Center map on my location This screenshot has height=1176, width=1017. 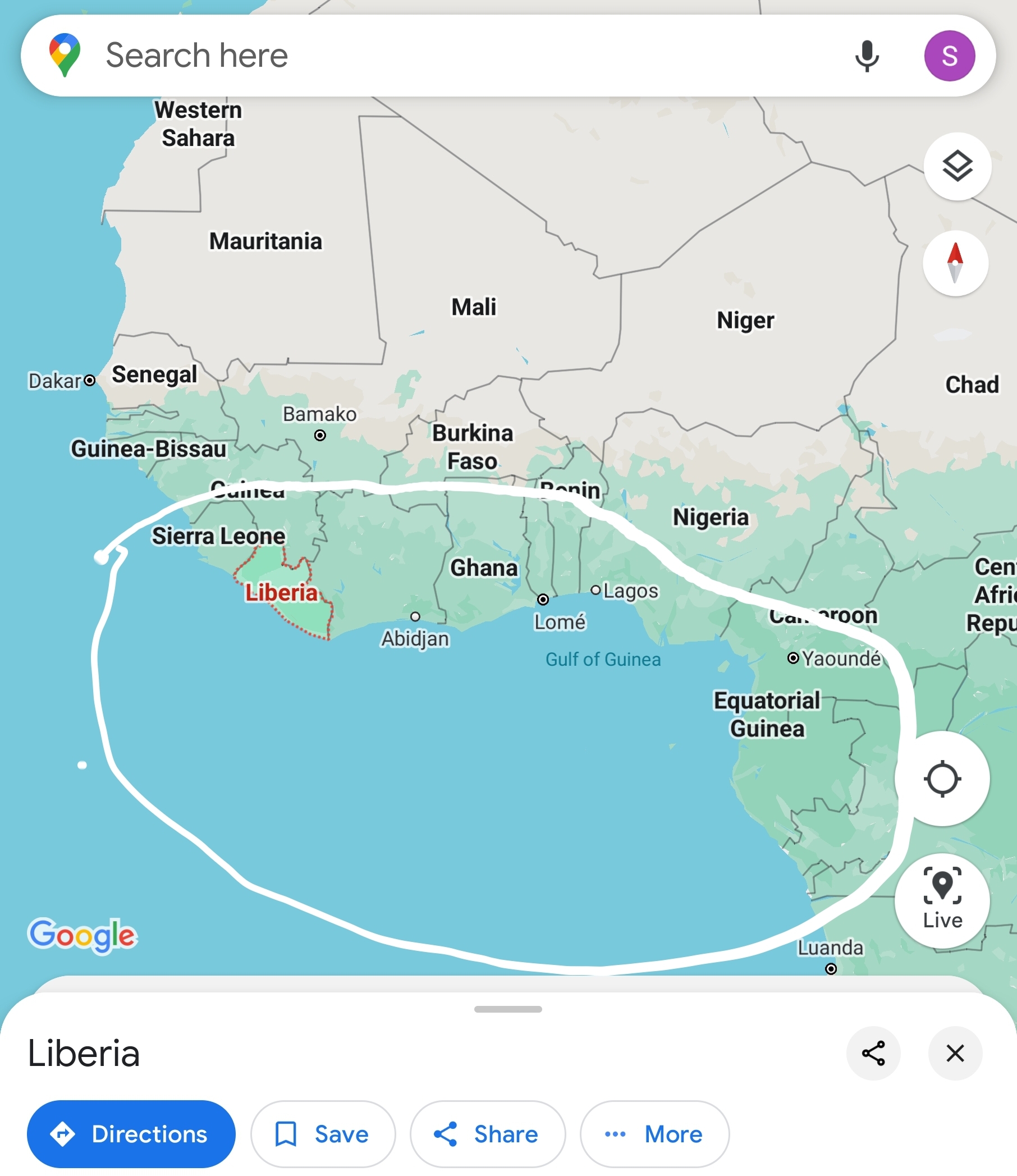942,778
